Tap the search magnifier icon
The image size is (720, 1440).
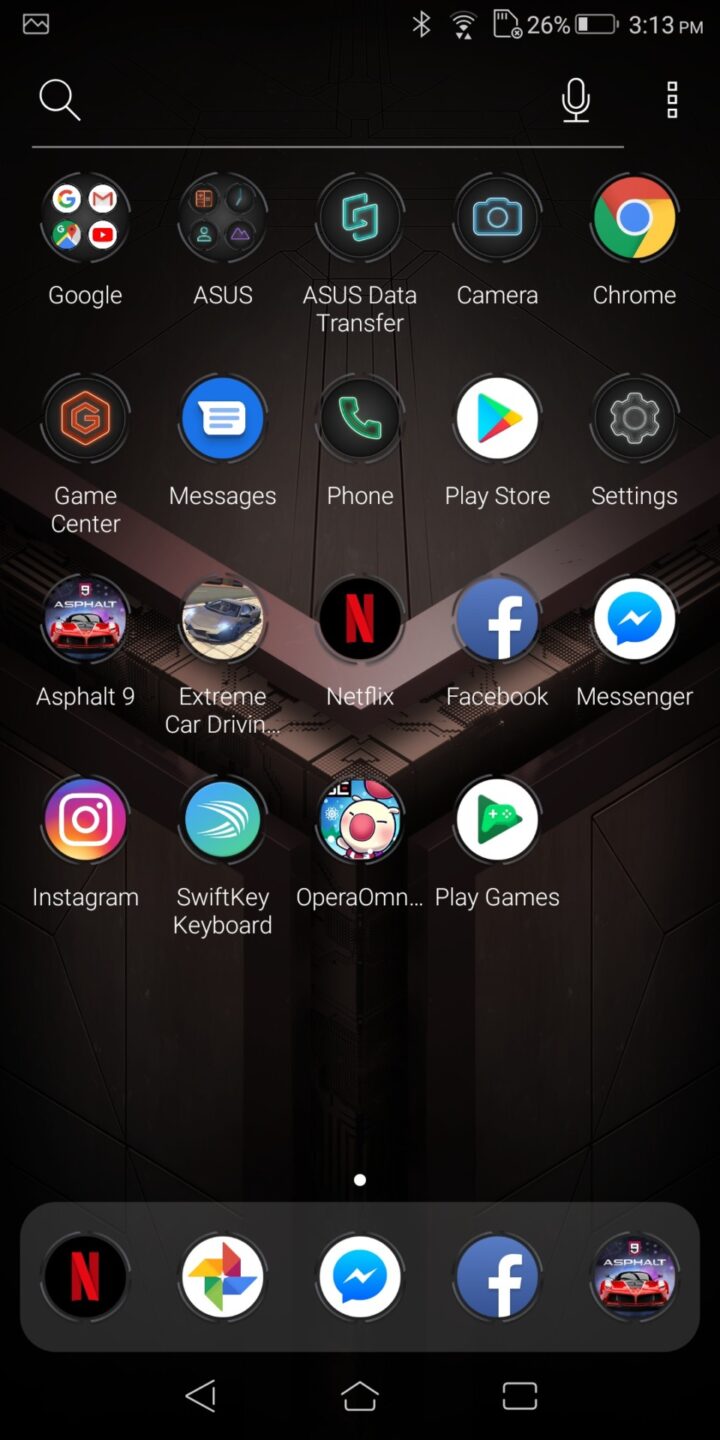pos(59,100)
